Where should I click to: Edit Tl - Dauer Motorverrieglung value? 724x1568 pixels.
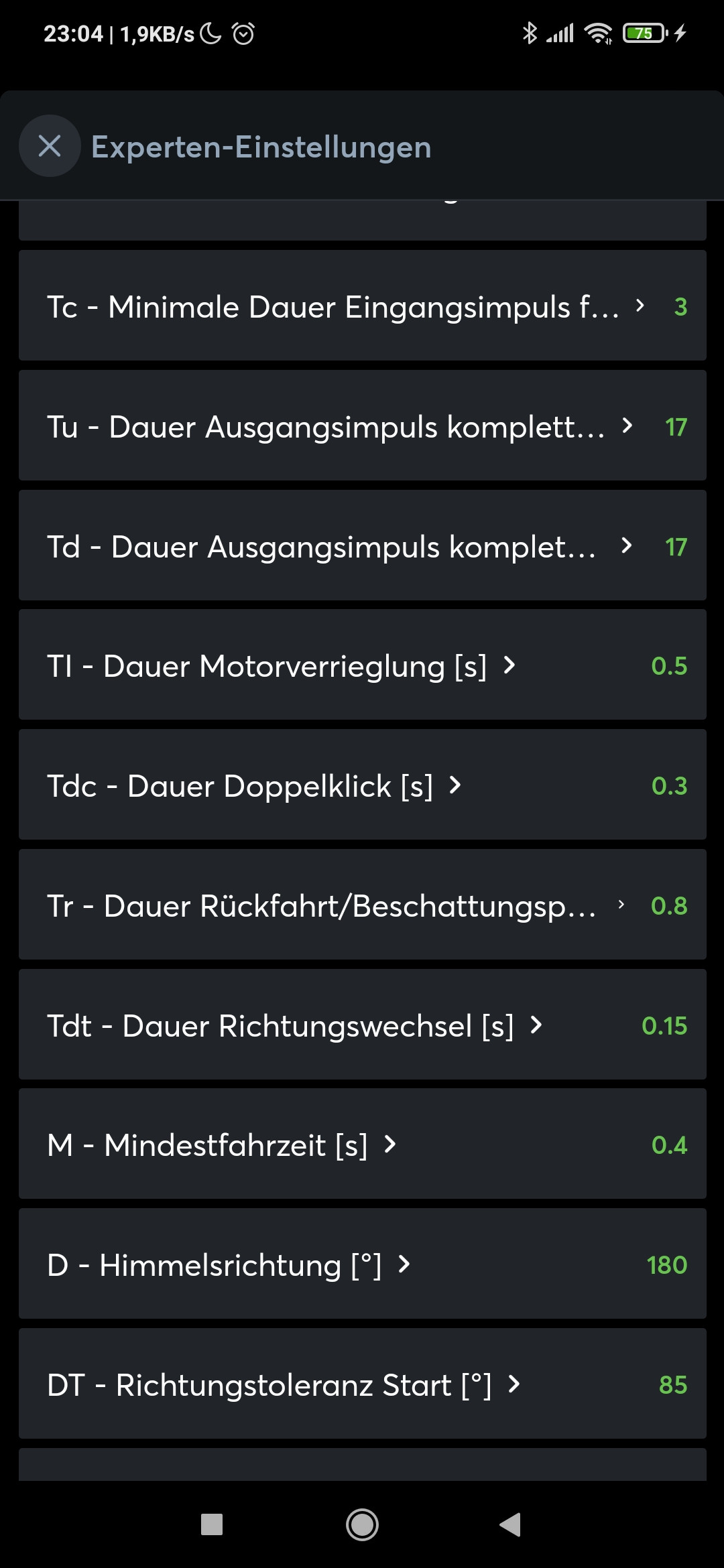pos(362,665)
